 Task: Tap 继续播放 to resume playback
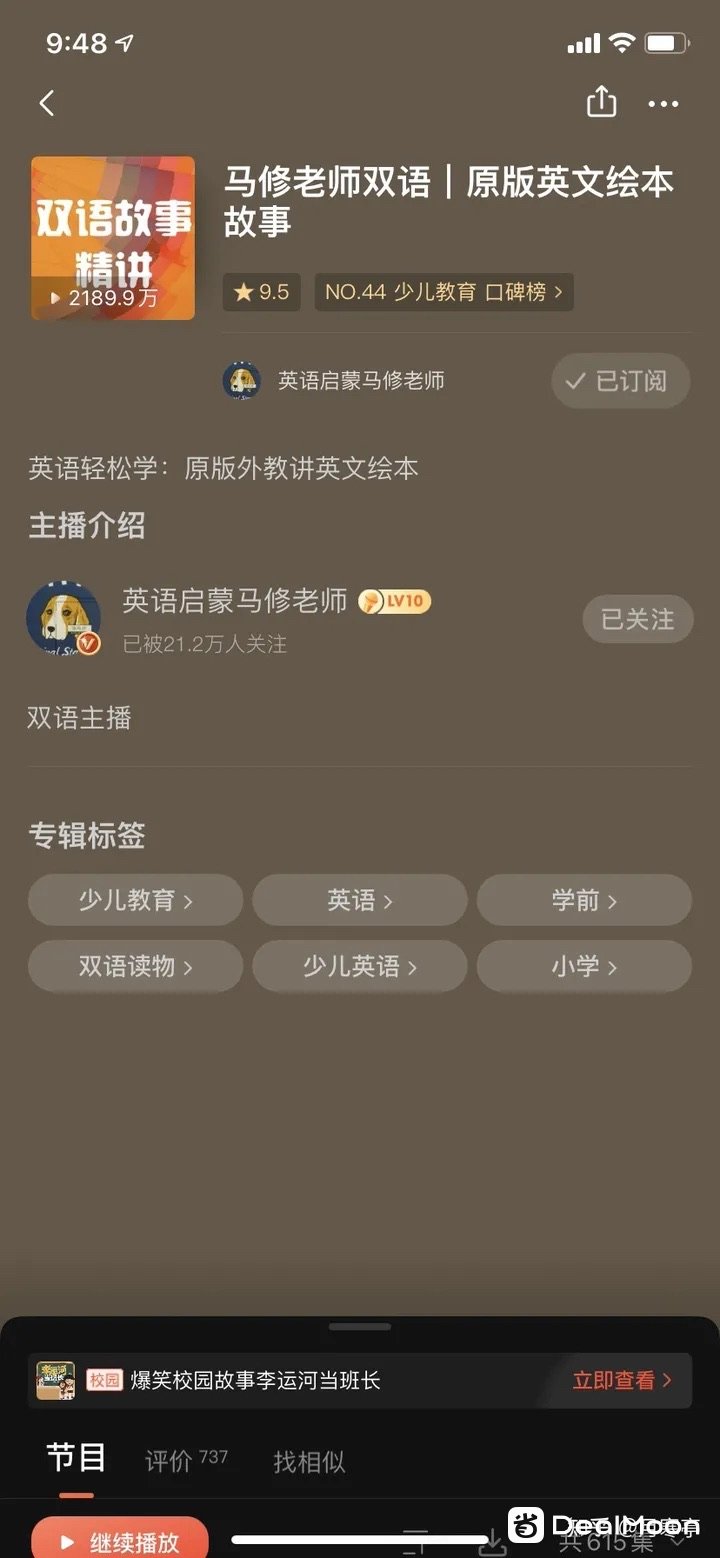[120, 1540]
